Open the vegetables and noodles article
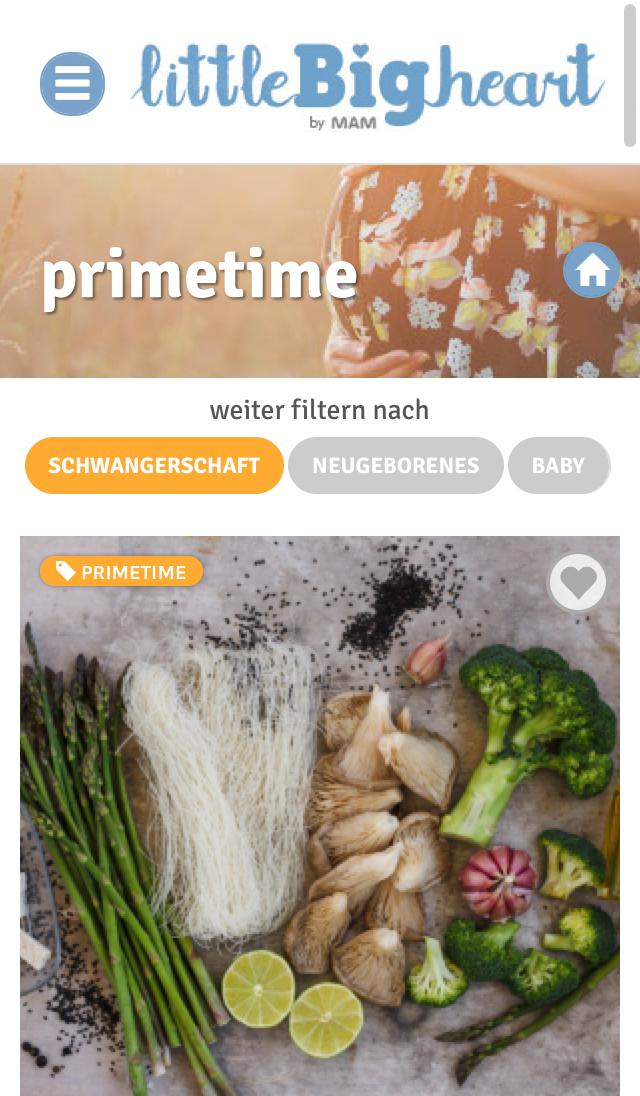The width and height of the screenshot is (640, 1096). (320, 830)
